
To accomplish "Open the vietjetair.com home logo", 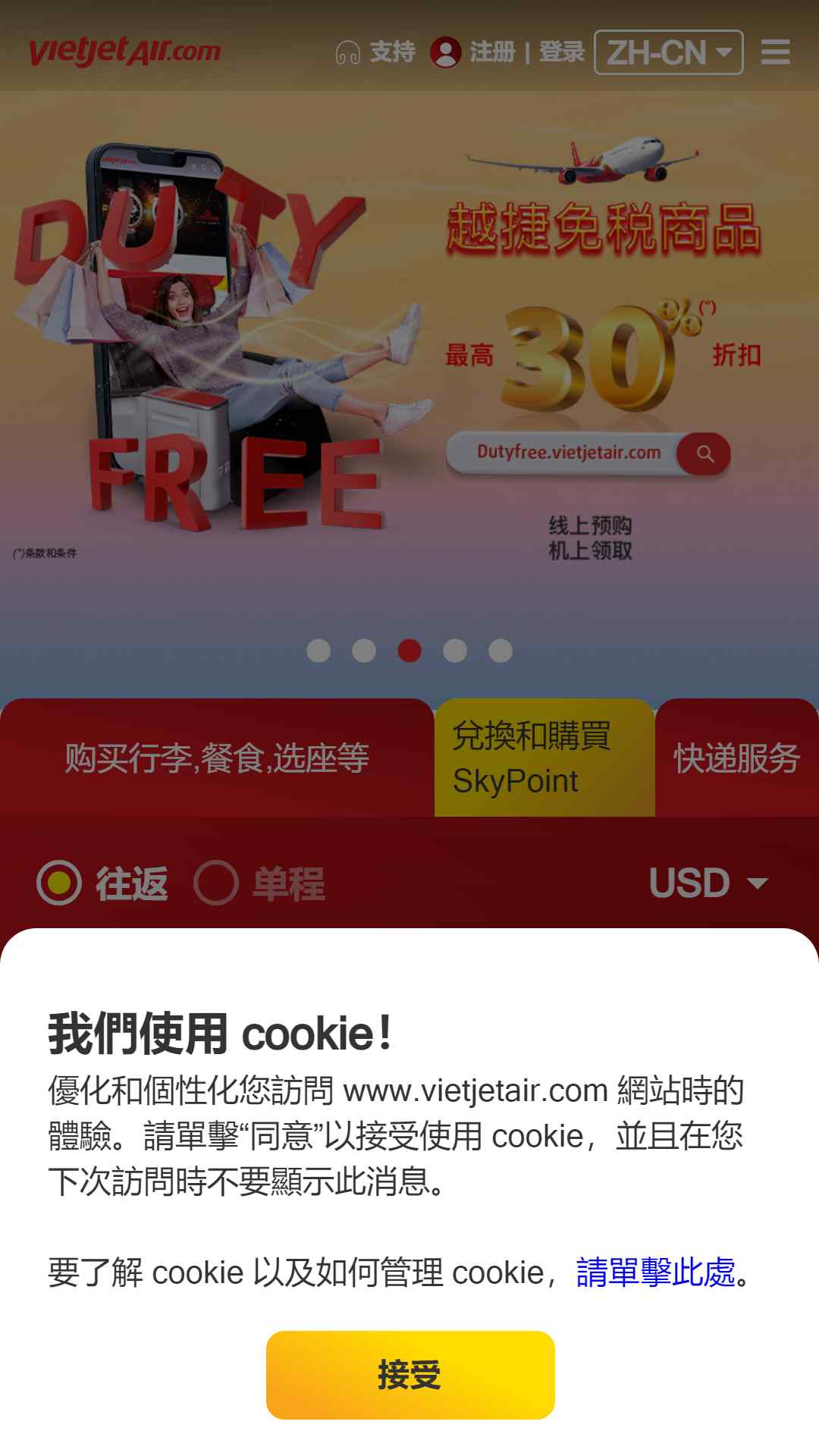I will [124, 52].
